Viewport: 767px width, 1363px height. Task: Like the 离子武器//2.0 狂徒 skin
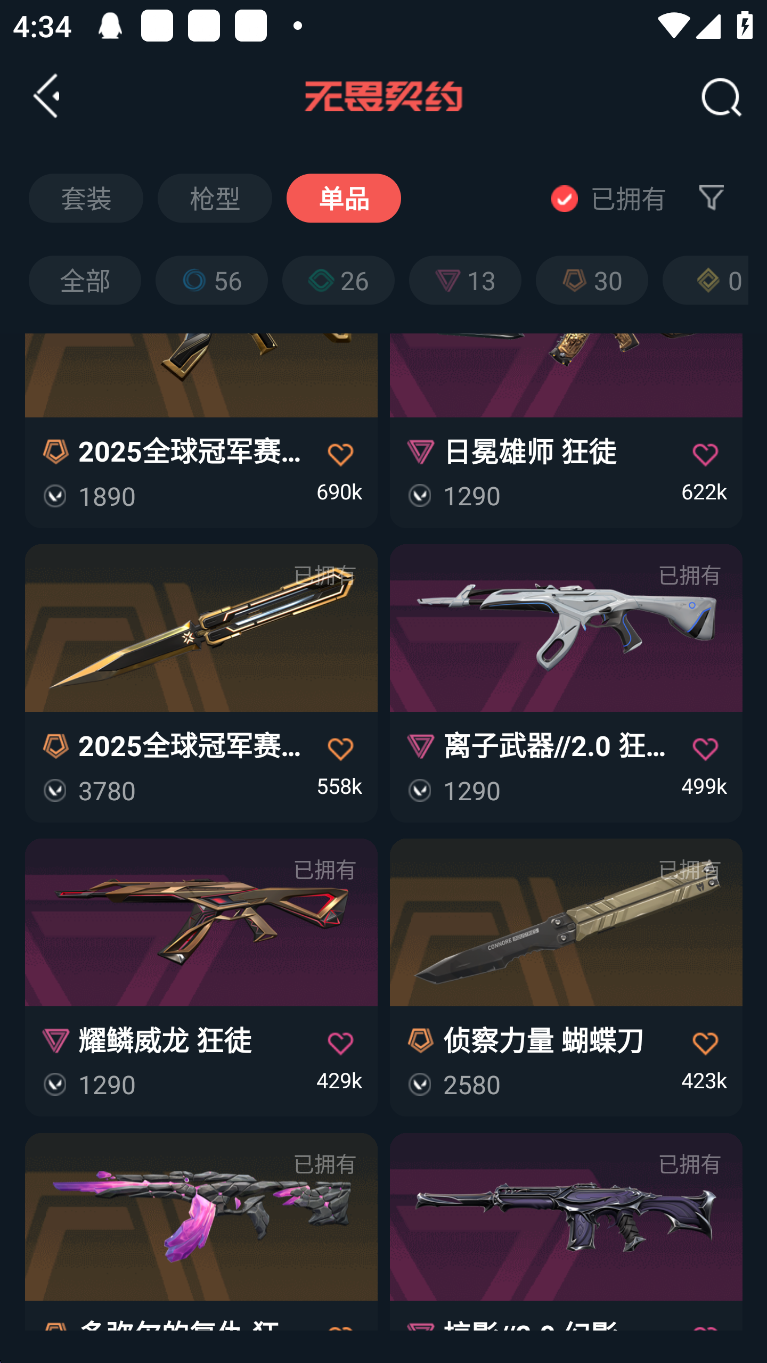(705, 749)
